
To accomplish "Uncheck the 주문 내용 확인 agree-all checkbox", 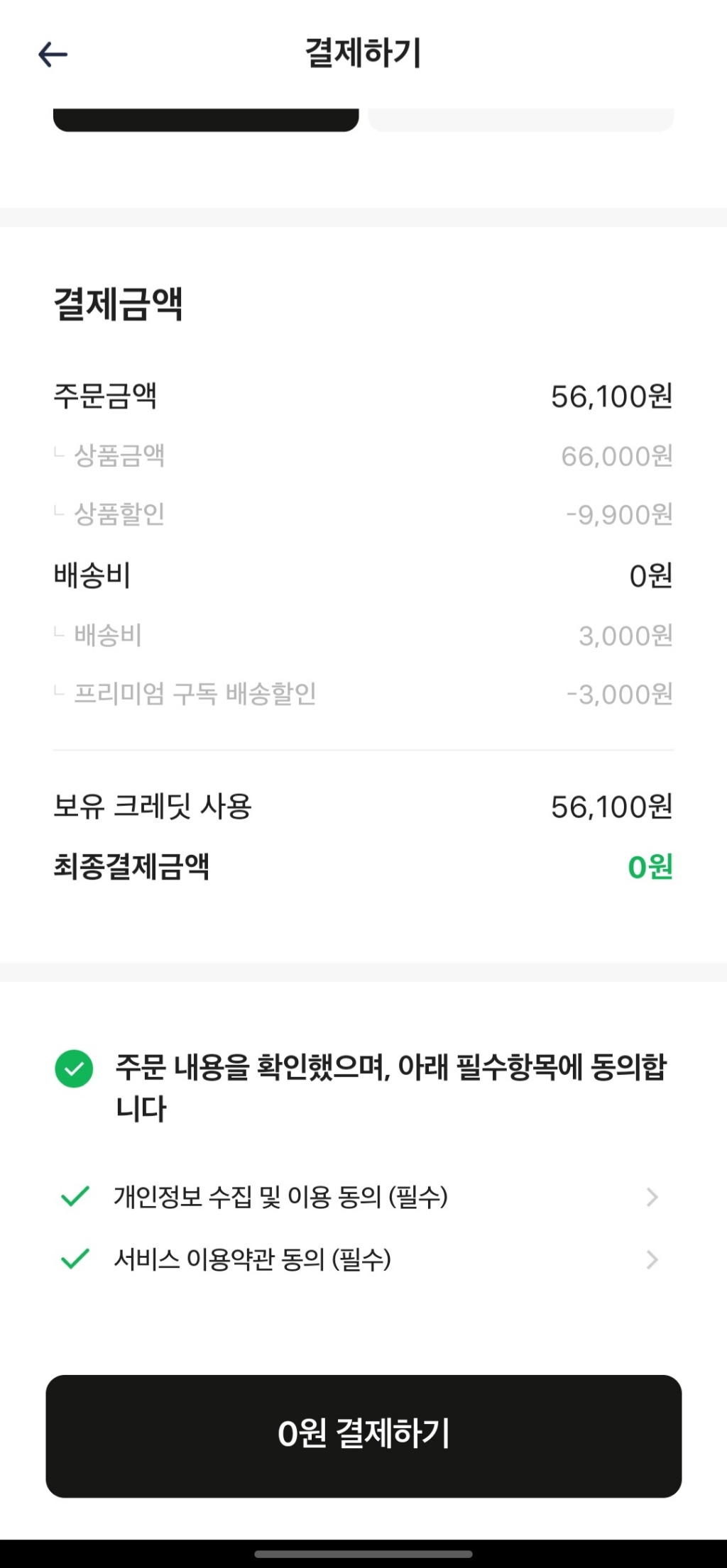I will click(74, 1069).
